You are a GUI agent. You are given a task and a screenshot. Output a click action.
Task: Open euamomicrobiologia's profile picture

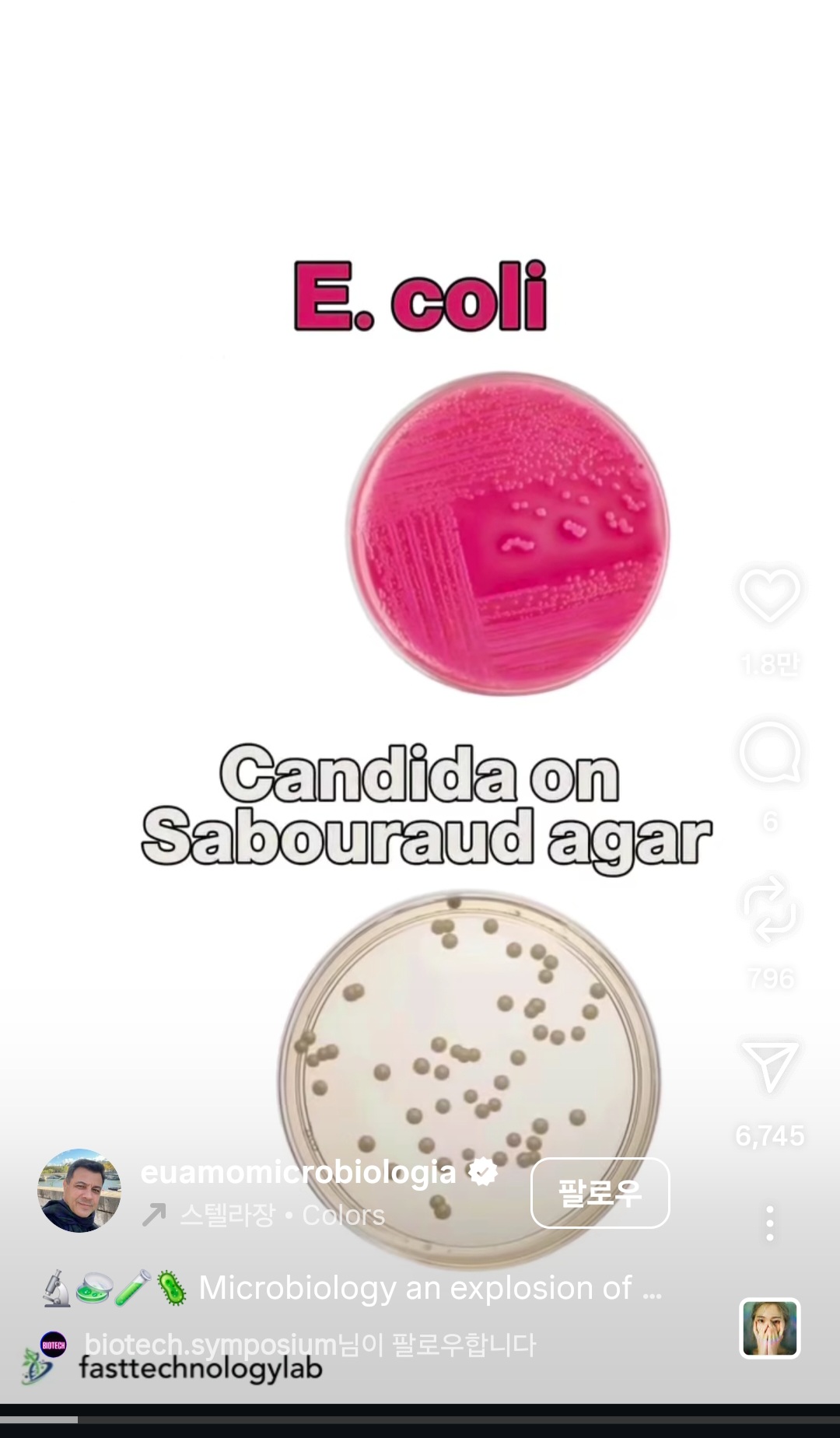[x=79, y=1190]
